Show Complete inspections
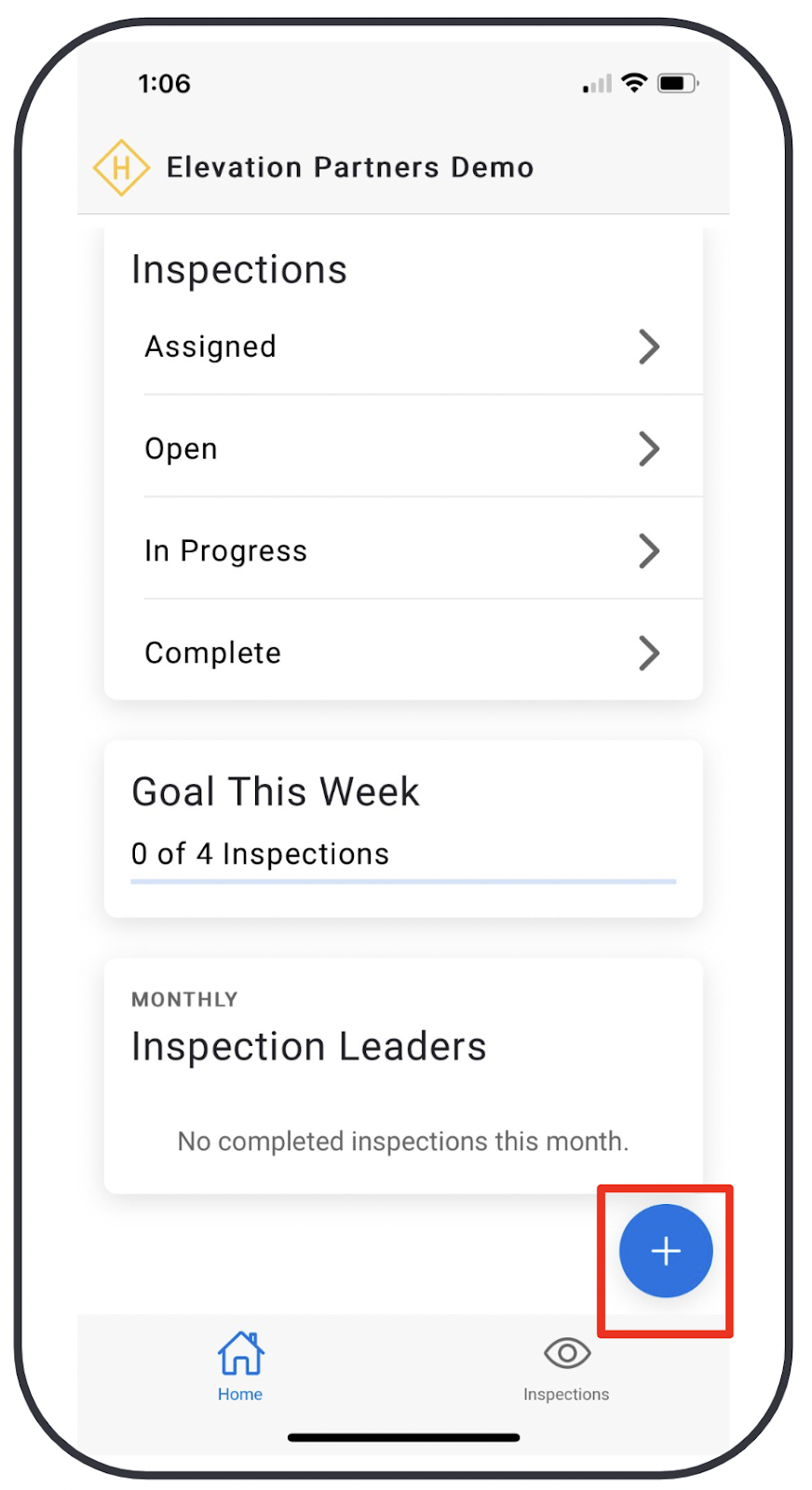Image resolution: width=812 pixels, height=1490 pixels. tap(403, 652)
